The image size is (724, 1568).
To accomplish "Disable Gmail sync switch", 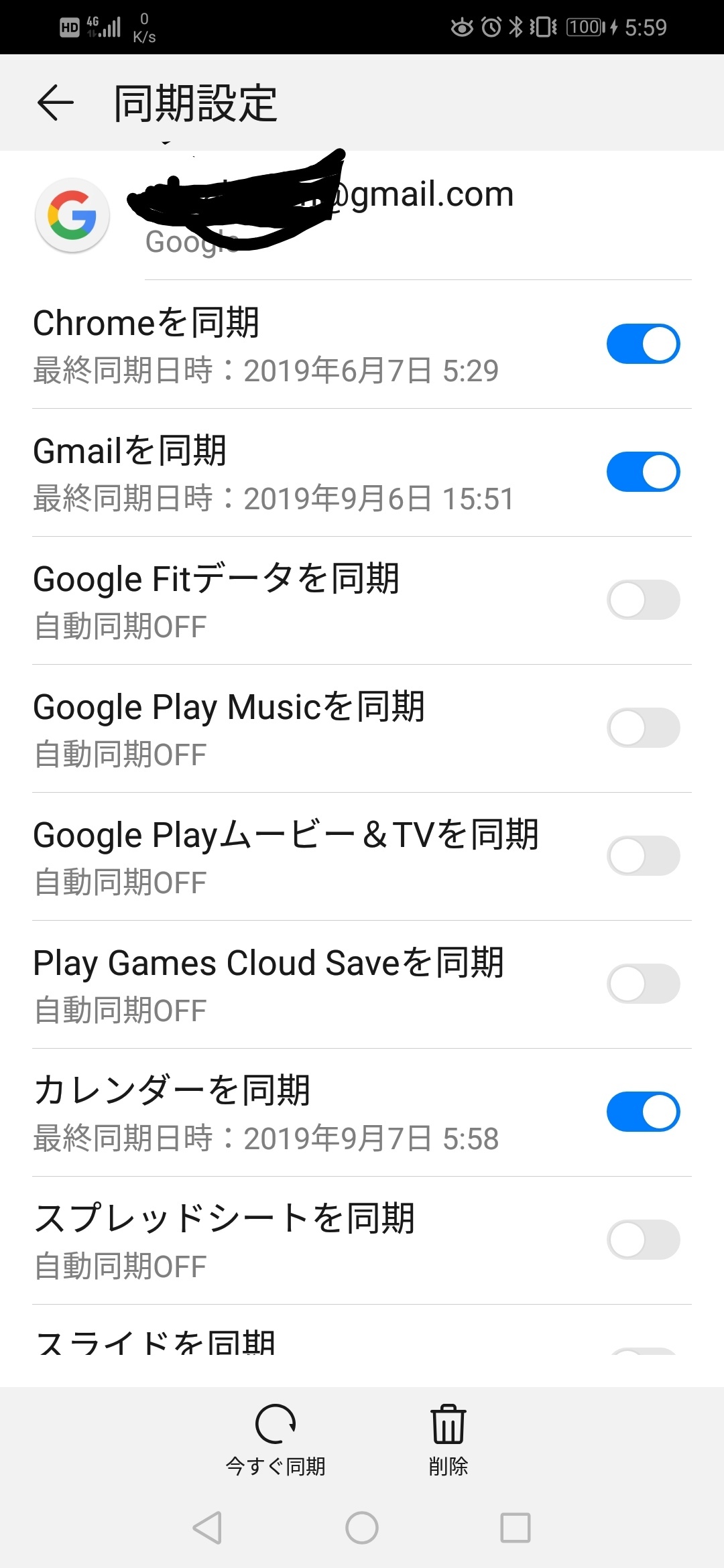I will click(x=643, y=472).
